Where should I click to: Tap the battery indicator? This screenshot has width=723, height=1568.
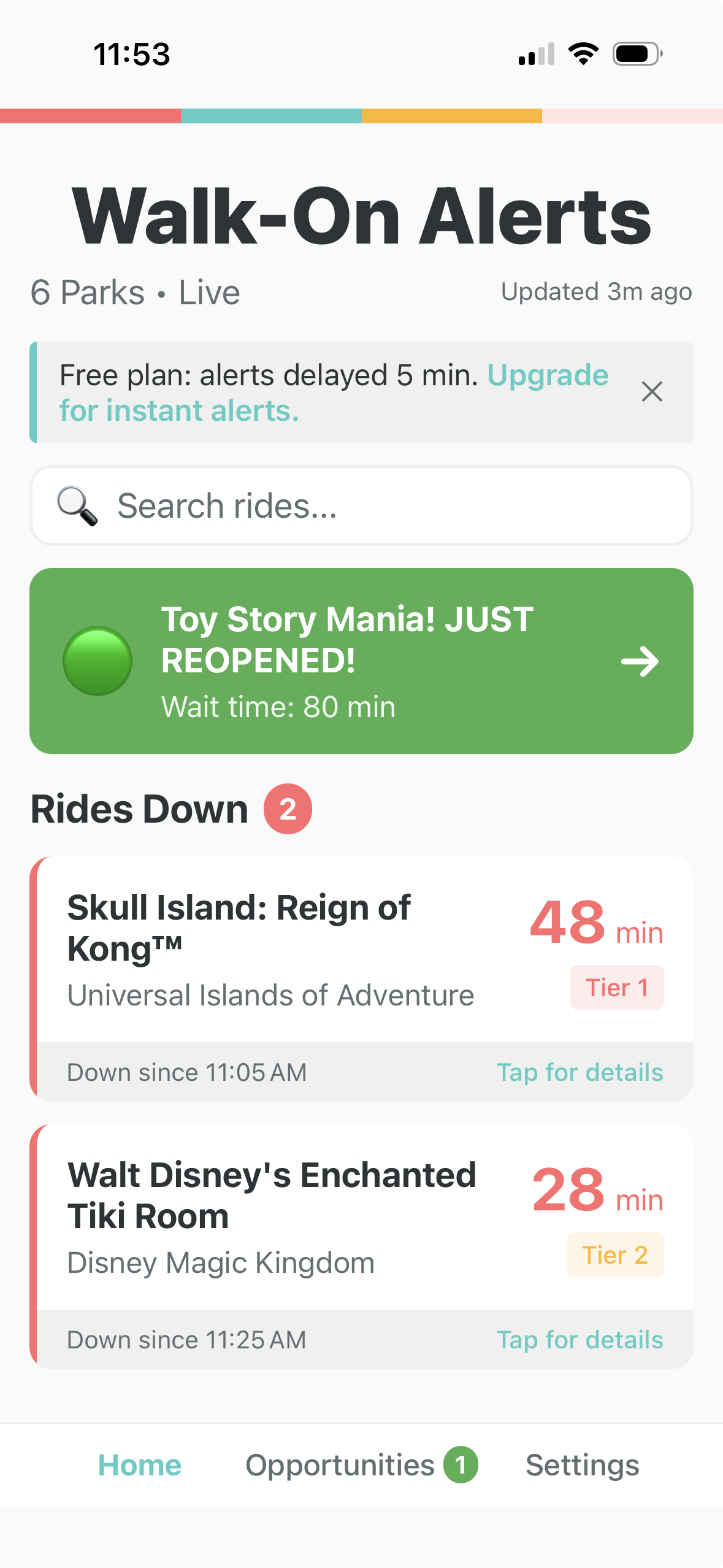637,54
